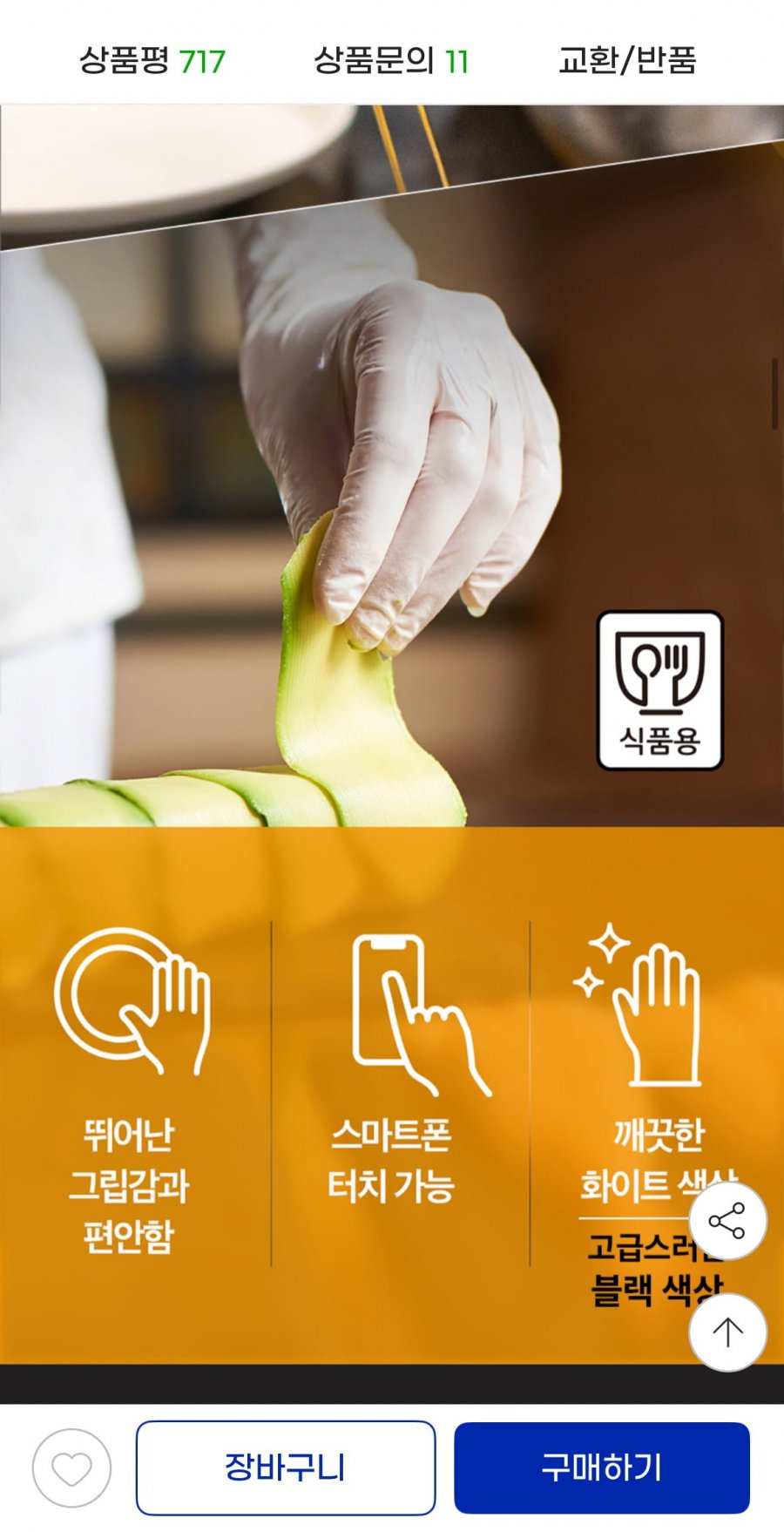Open the 교환/반품 tab

[x=627, y=60]
